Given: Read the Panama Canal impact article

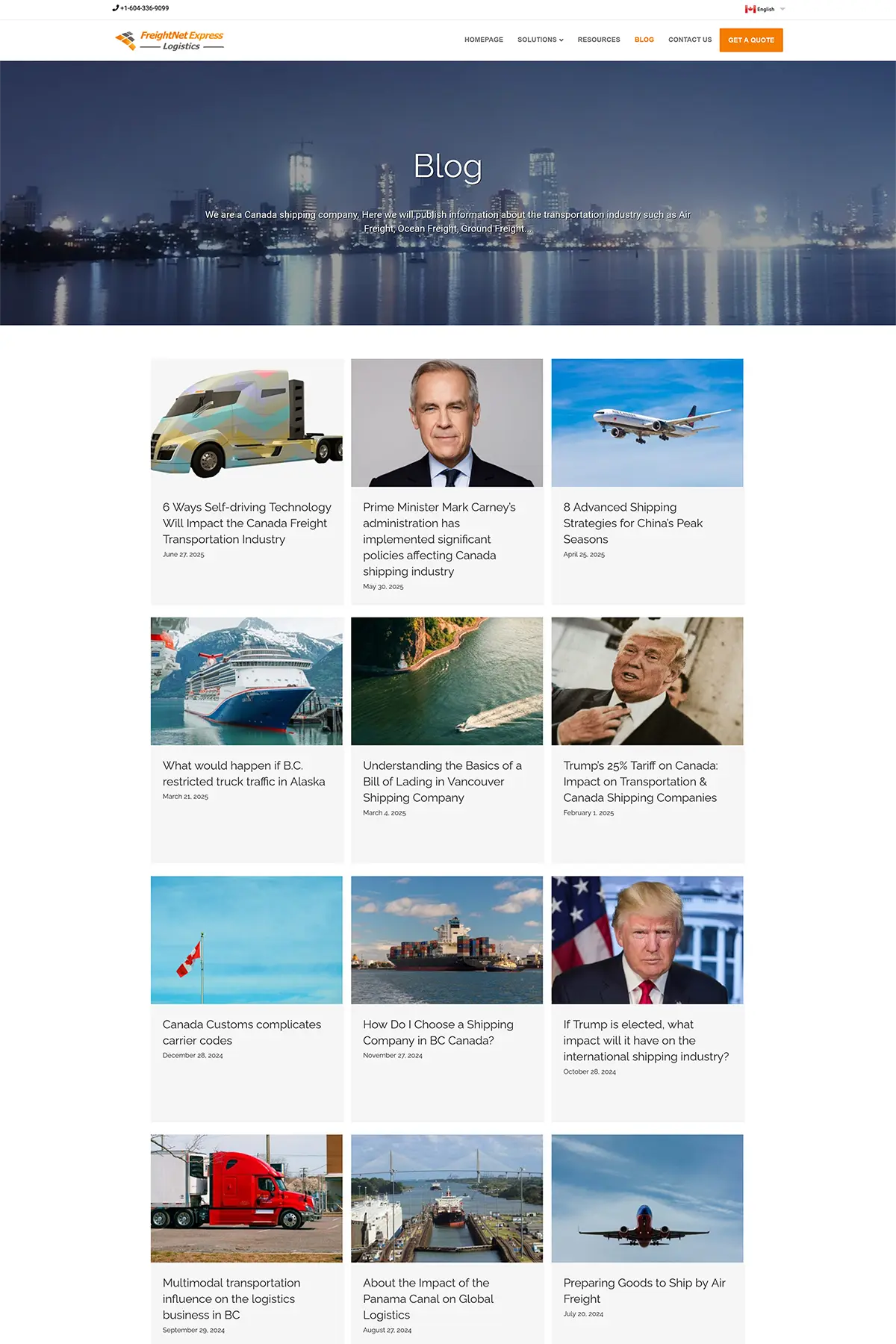Looking at the screenshot, I should tap(428, 1298).
